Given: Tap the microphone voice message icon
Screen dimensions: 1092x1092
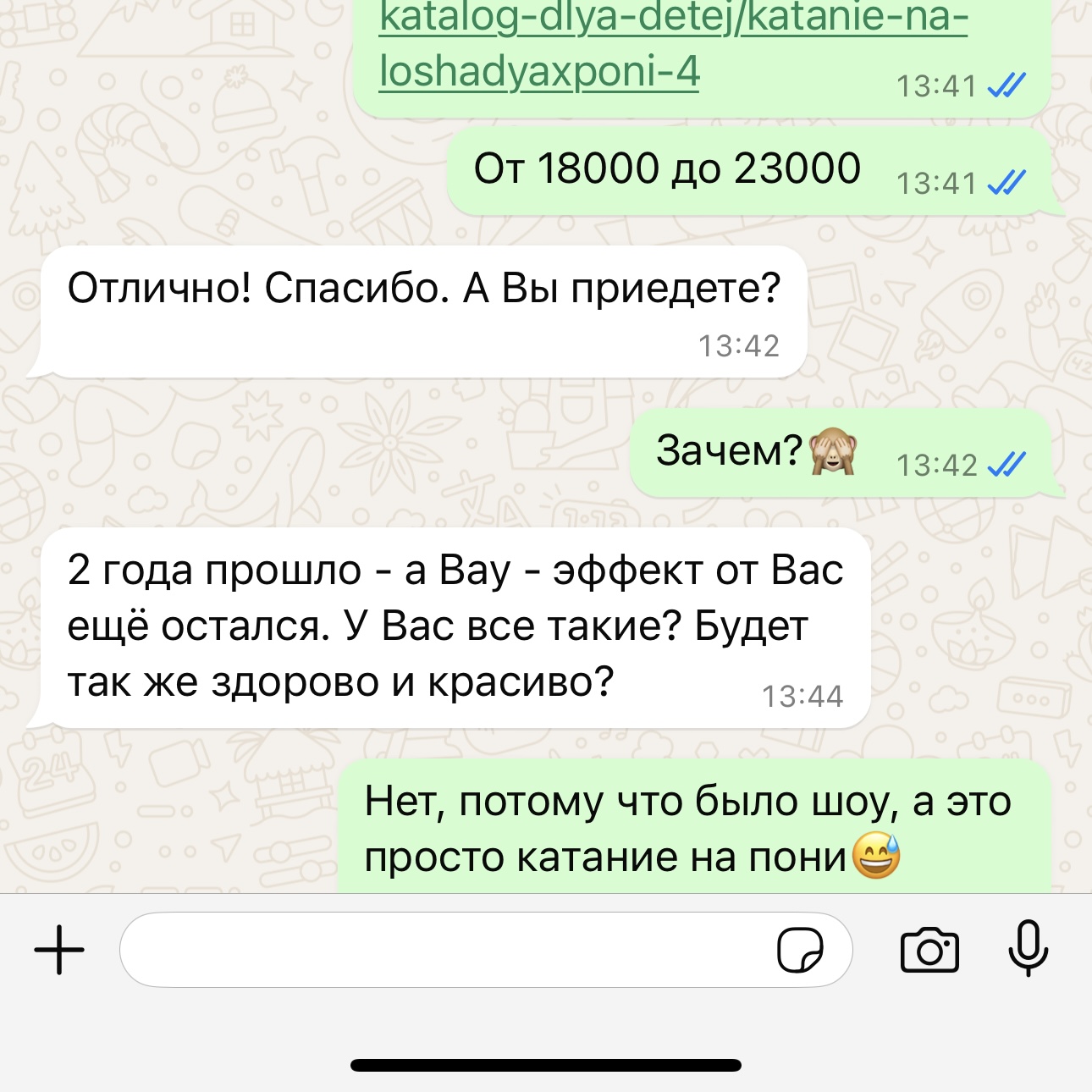Looking at the screenshot, I should tap(1028, 949).
